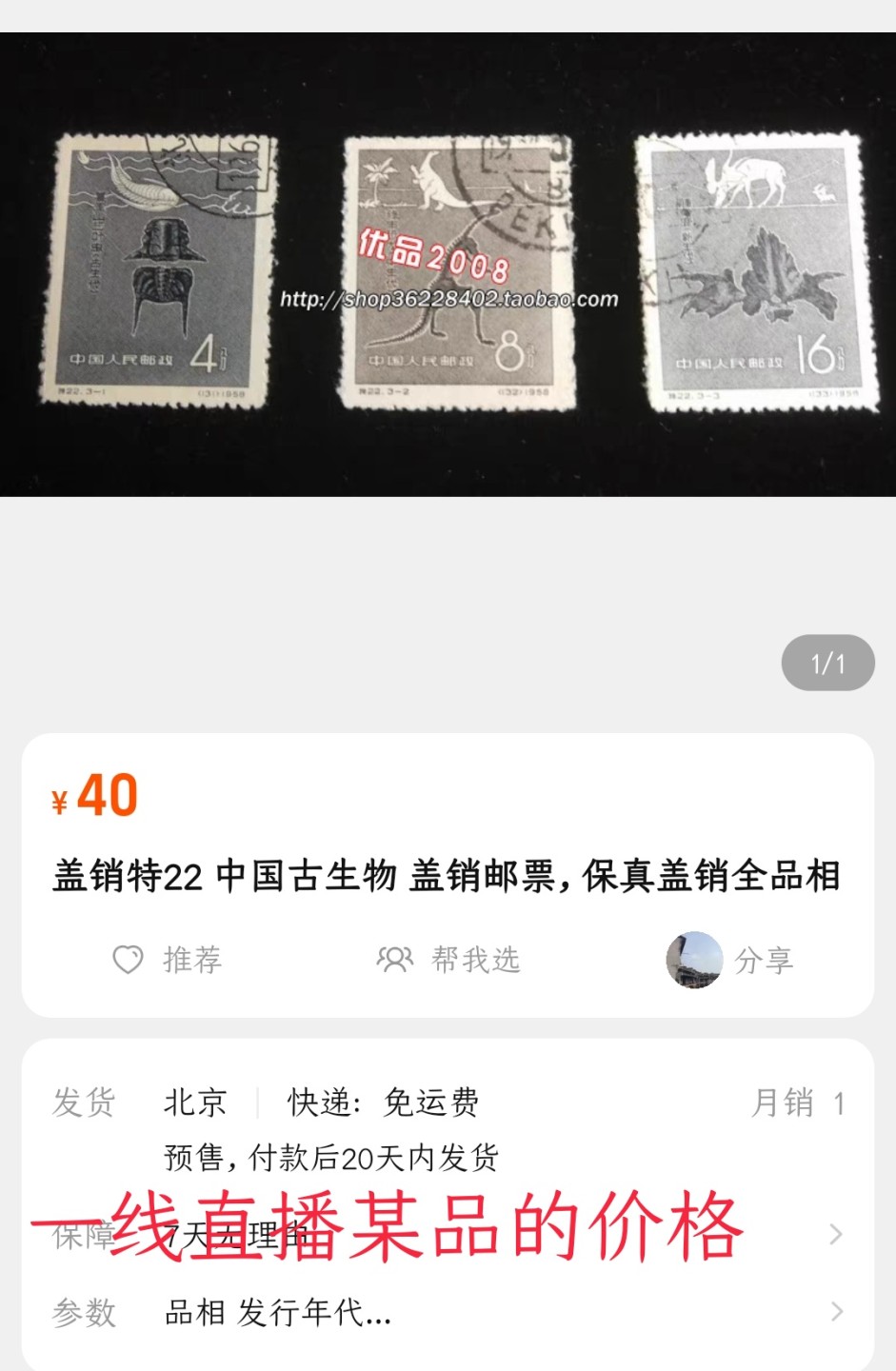View the stamp product photo full screen

(x=448, y=265)
